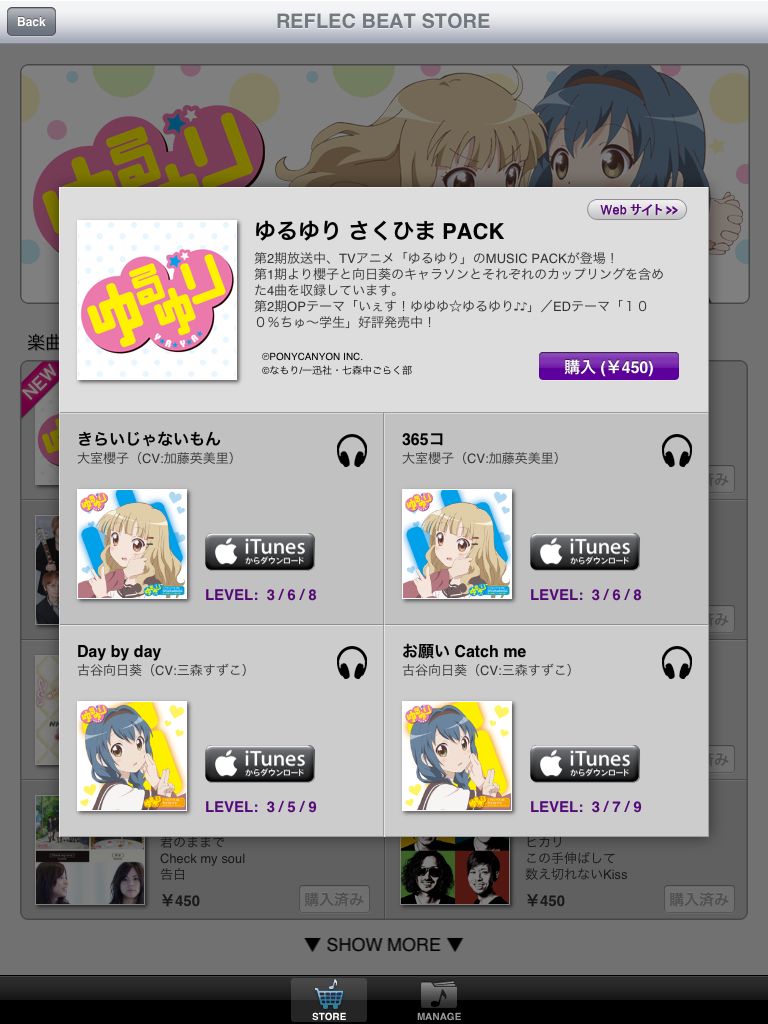Preview きらいじゃないもん with the headphones icon
The width and height of the screenshot is (768, 1024).
(352, 451)
